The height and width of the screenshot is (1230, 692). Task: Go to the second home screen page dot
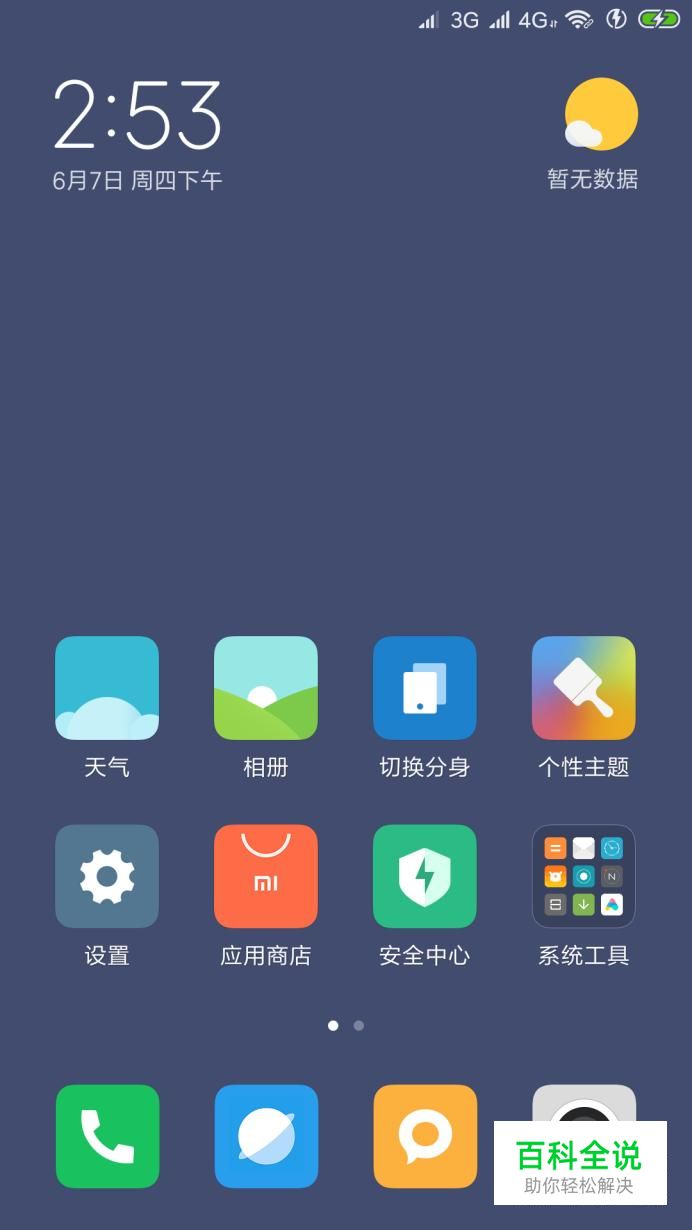pyautogui.click(x=359, y=1025)
